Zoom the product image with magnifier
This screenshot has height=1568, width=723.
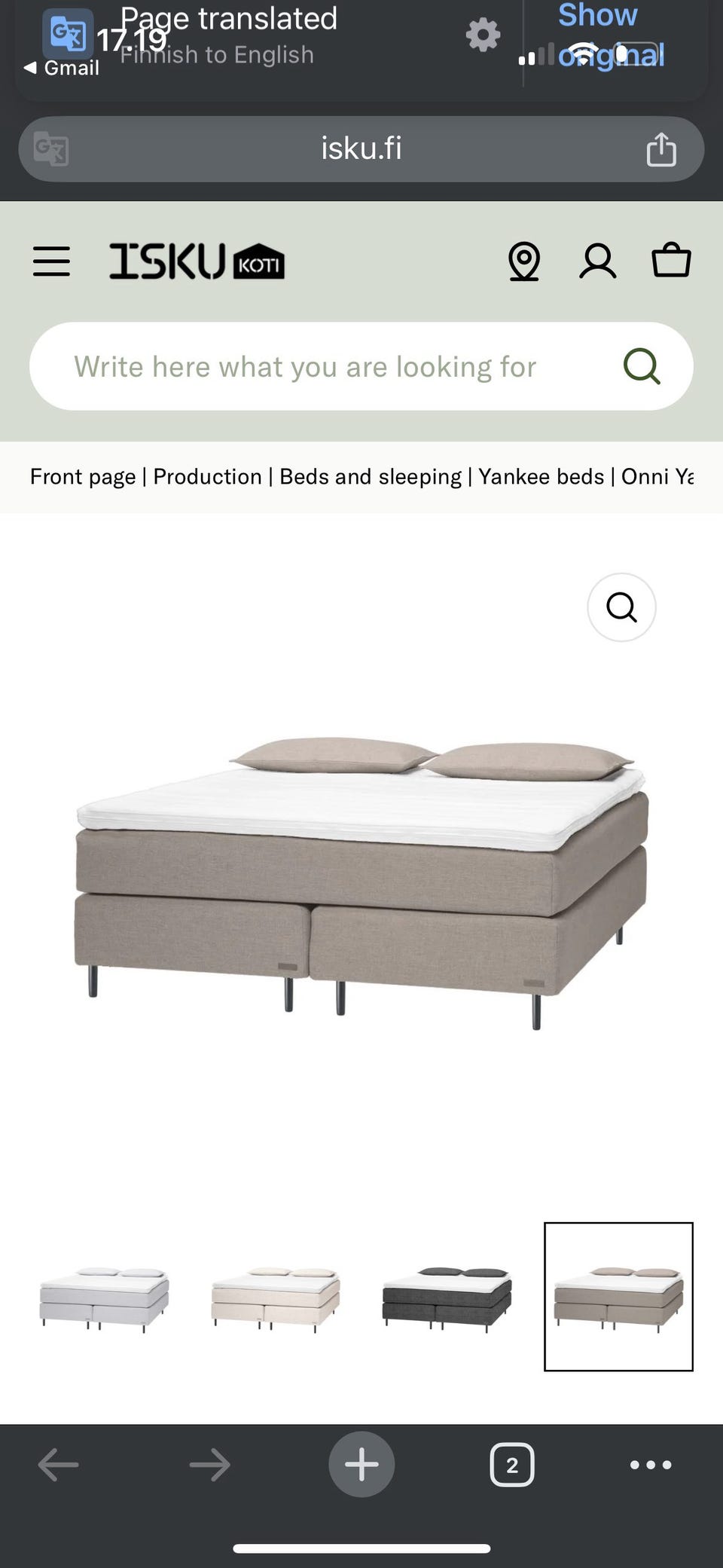[x=621, y=607]
